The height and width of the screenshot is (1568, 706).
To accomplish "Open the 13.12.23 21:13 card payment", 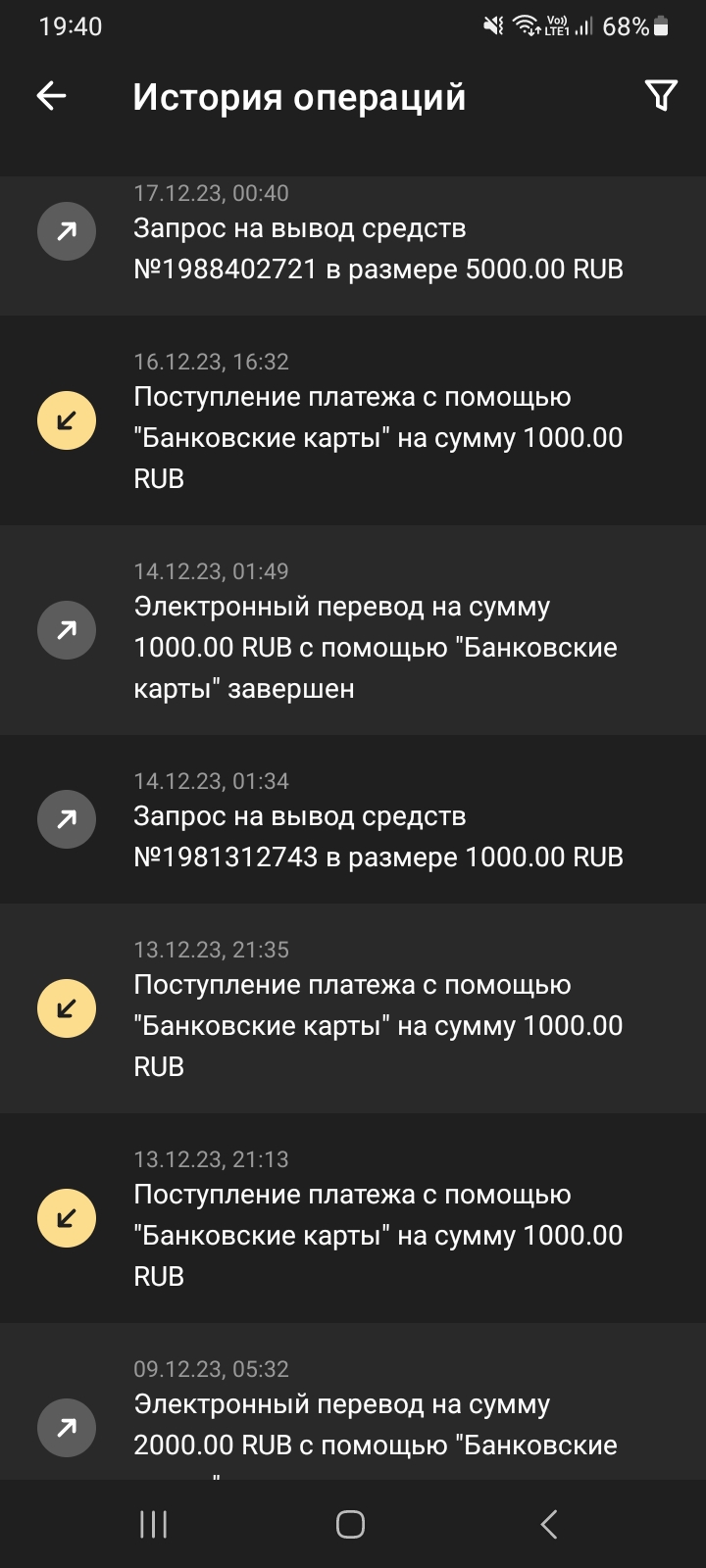I will click(378, 1219).
